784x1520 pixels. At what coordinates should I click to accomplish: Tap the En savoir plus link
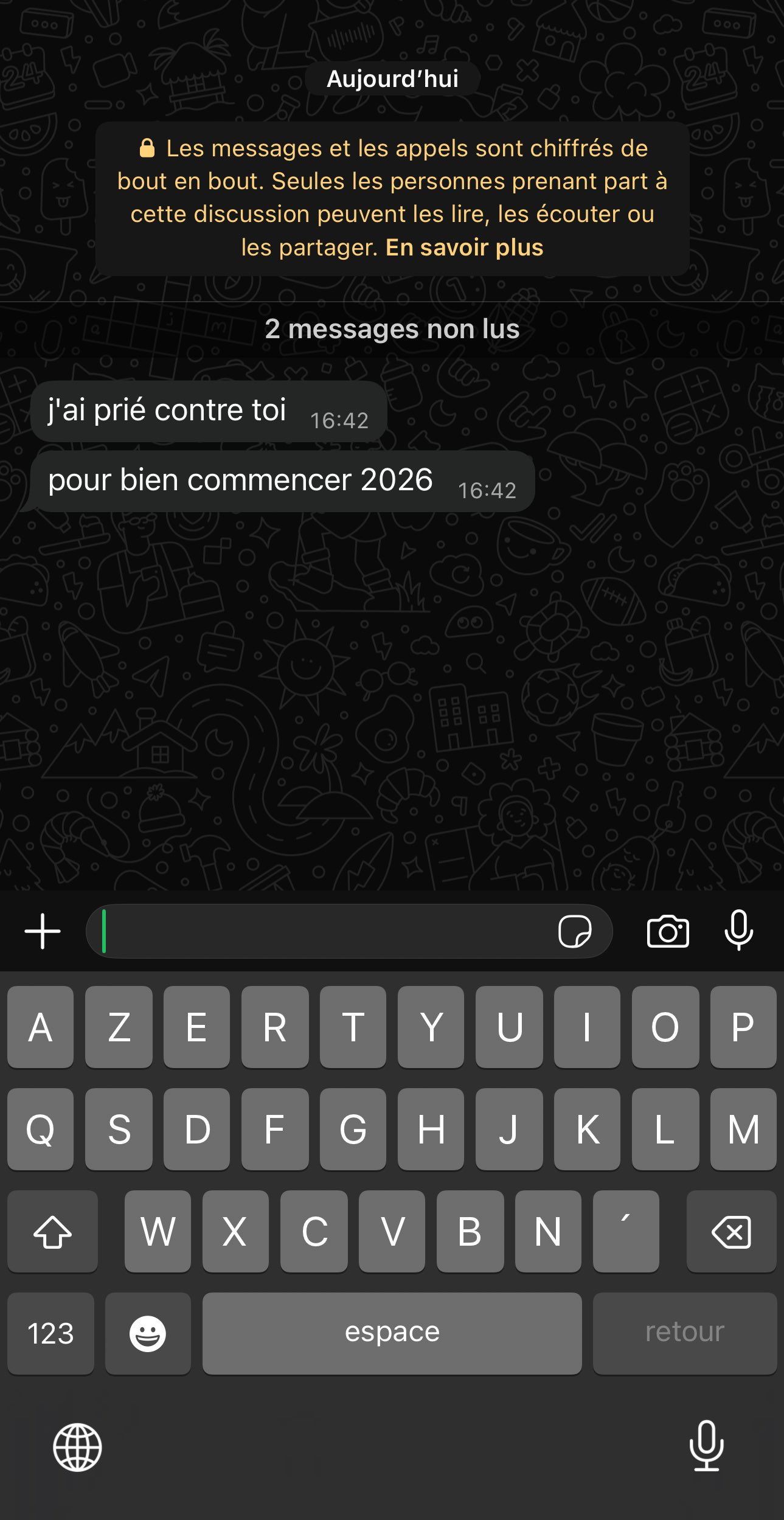pyautogui.click(x=464, y=248)
